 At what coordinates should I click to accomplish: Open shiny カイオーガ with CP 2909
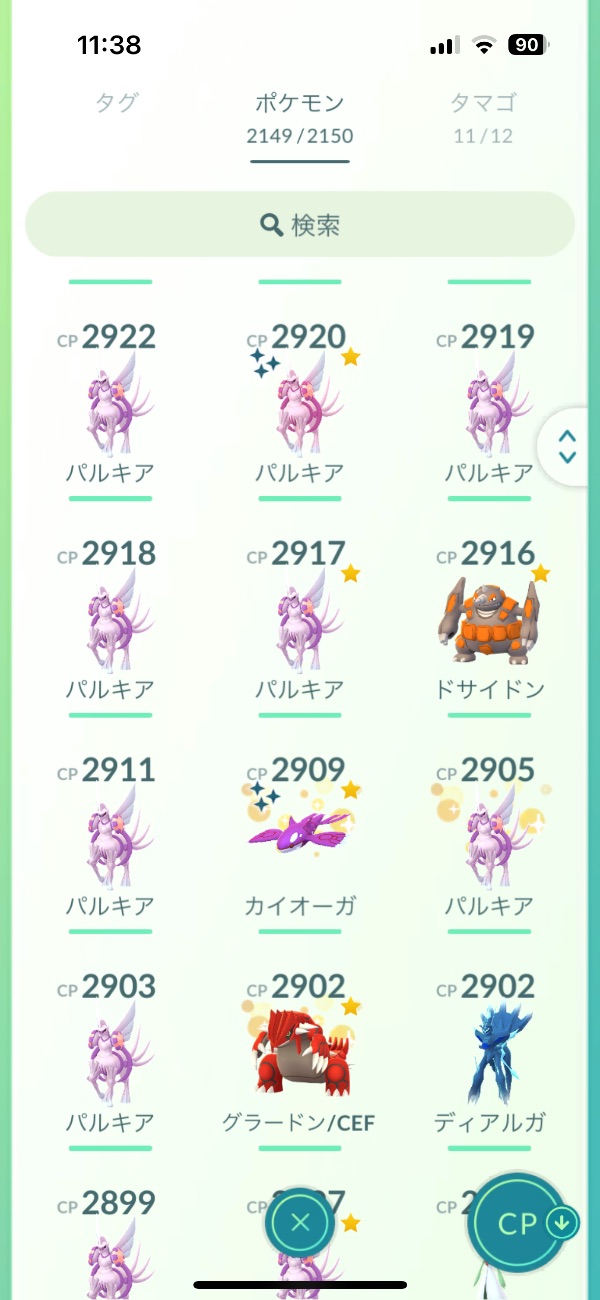[x=300, y=840]
